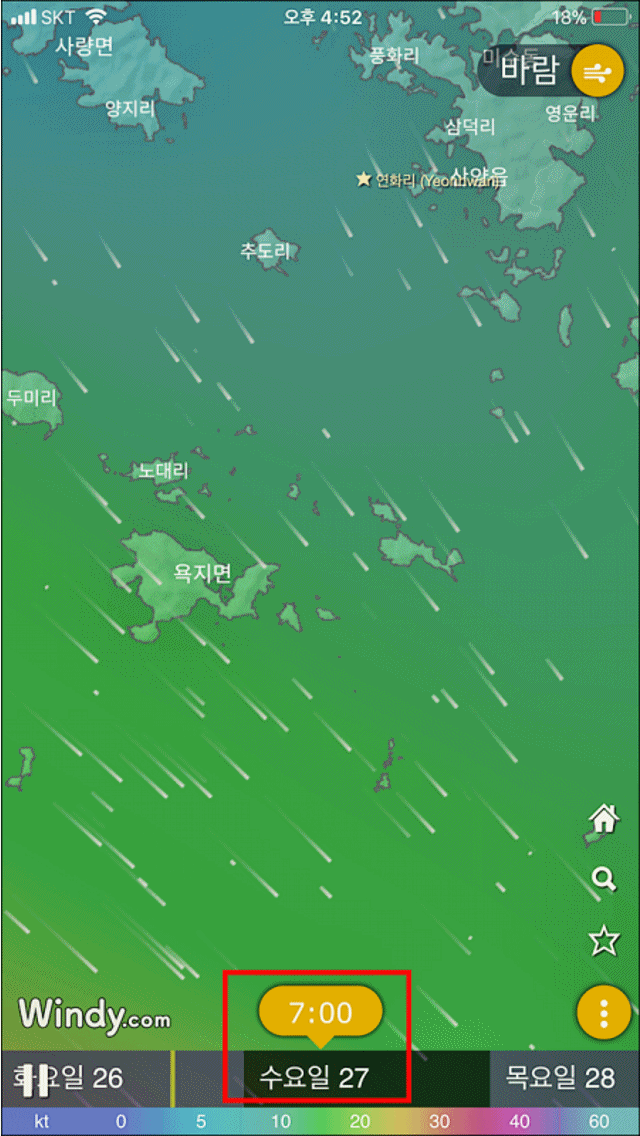Tap the 7:00 time indicator
The image size is (640, 1136).
click(x=321, y=1013)
